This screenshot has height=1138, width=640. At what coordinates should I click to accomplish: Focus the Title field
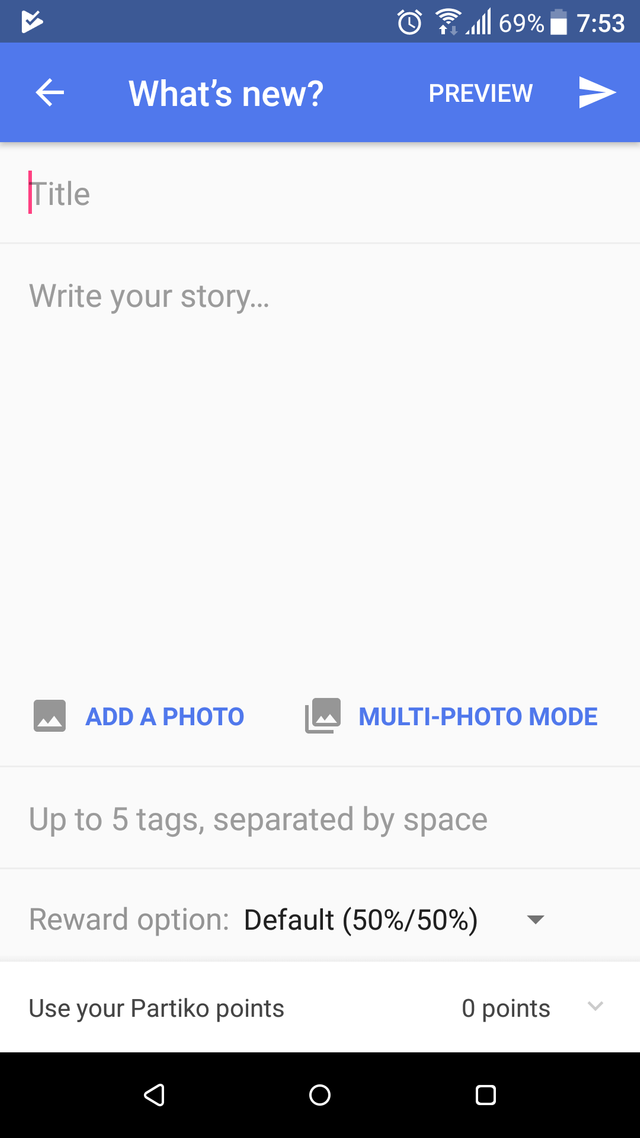pyautogui.click(x=320, y=194)
